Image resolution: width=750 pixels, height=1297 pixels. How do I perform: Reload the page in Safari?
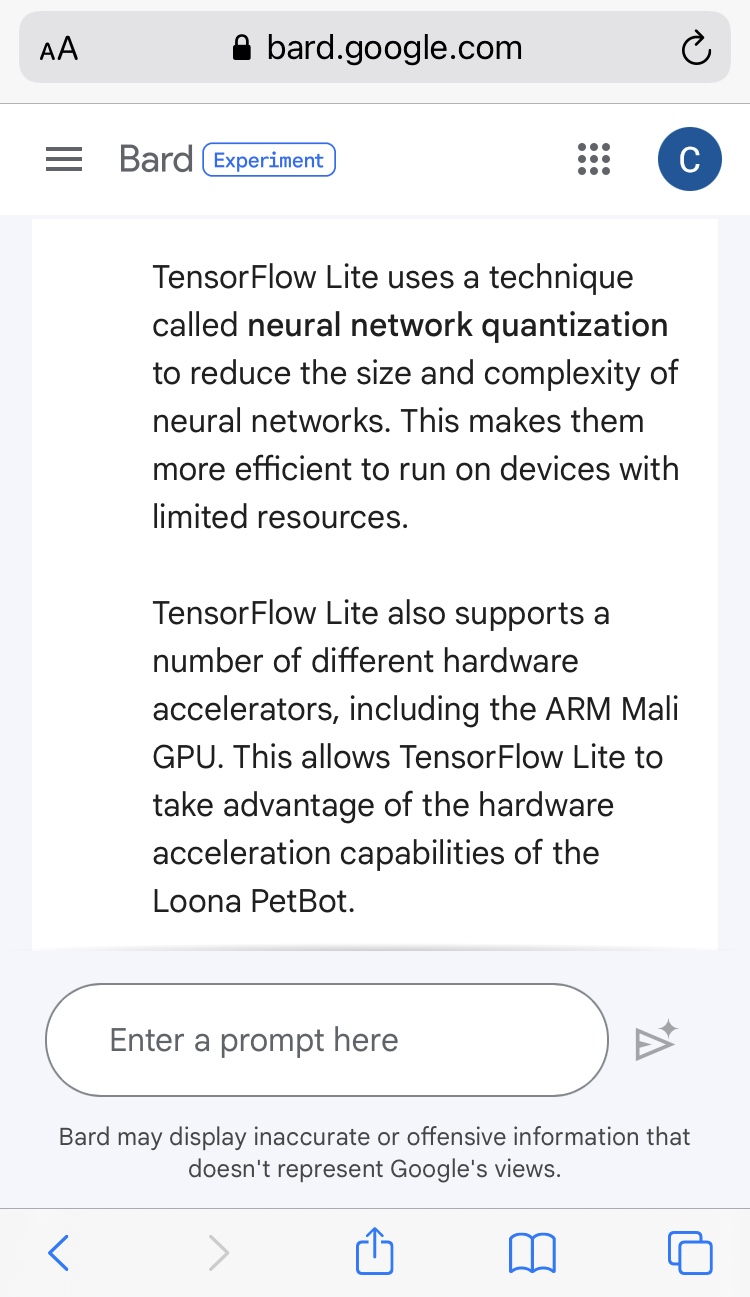695,48
